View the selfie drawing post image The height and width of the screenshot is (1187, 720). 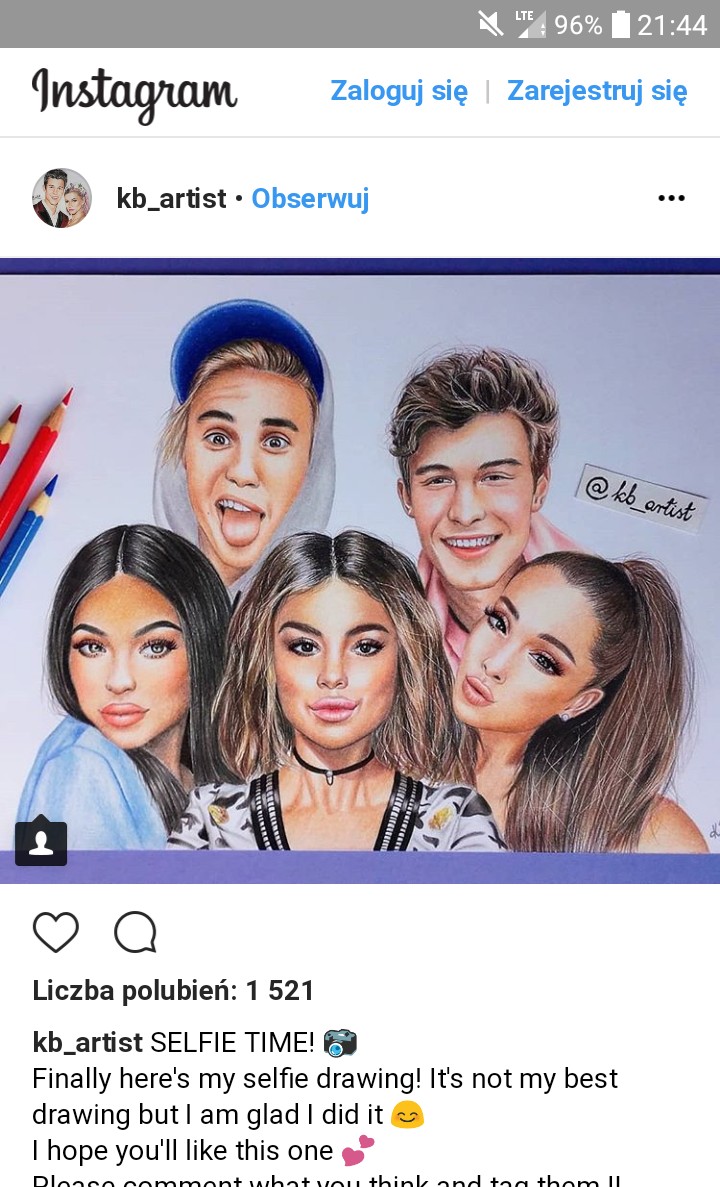point(360,571)
